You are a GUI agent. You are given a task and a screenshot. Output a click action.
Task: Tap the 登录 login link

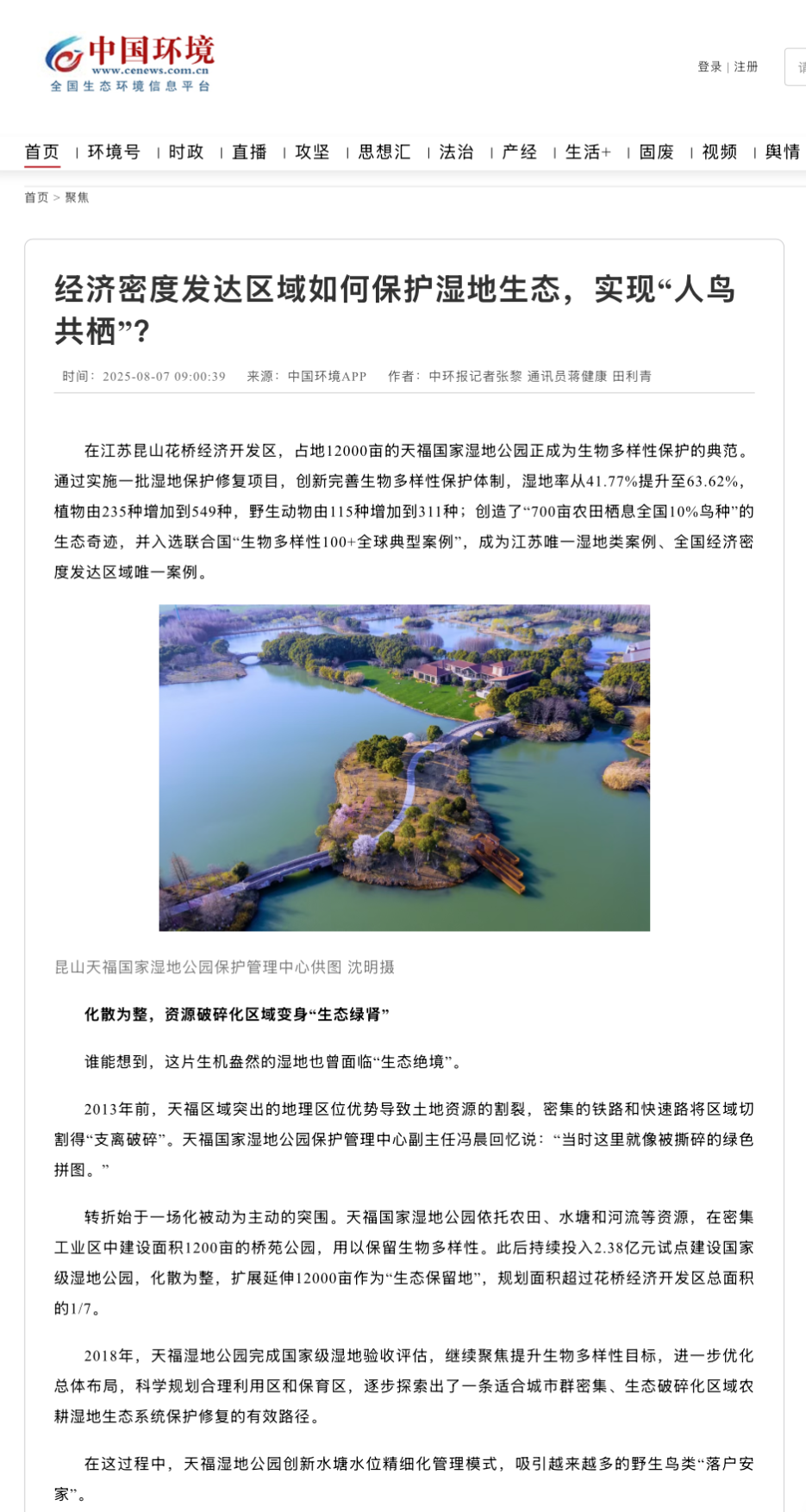coord(709,67)
